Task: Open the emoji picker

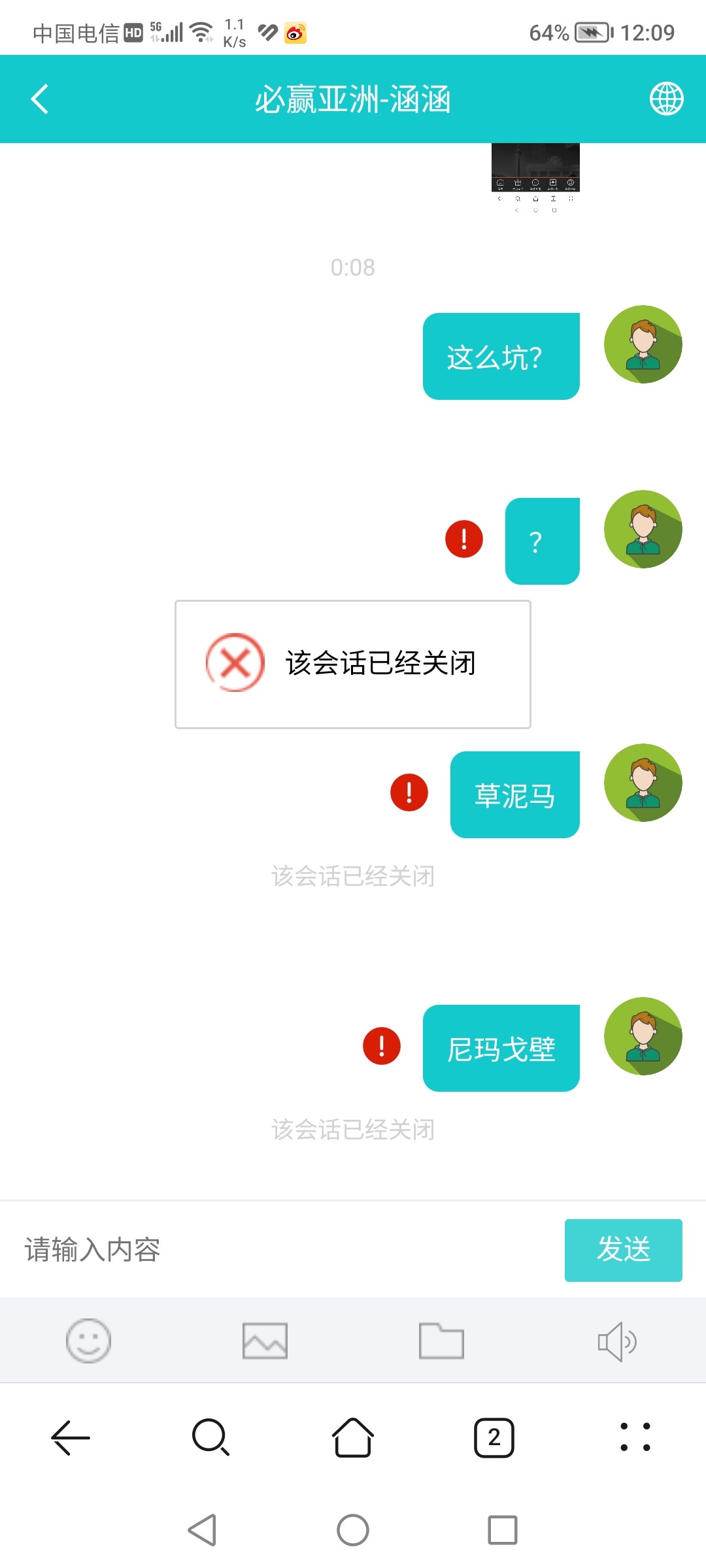Action: coord(88,1341)
